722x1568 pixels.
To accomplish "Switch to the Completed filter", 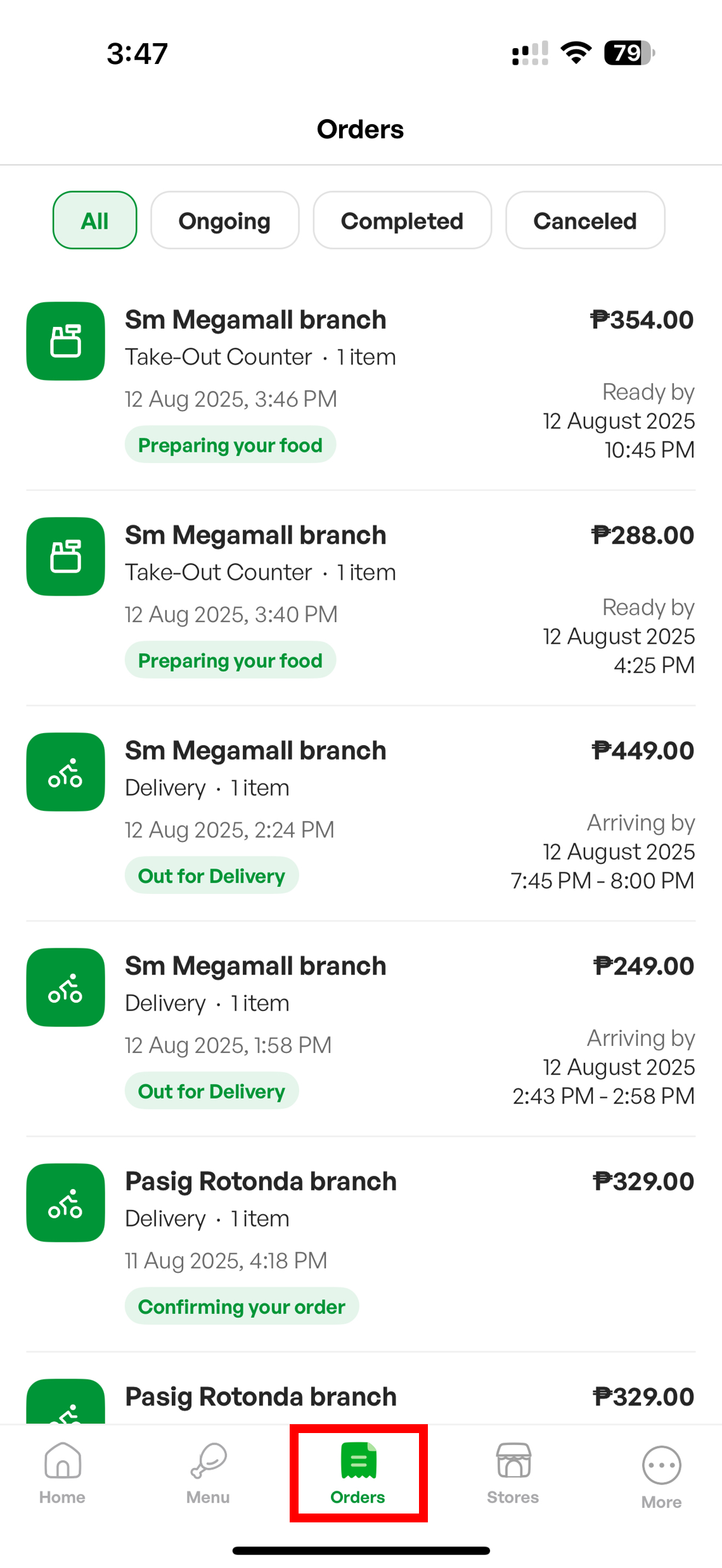I will (x=402, y=220).
